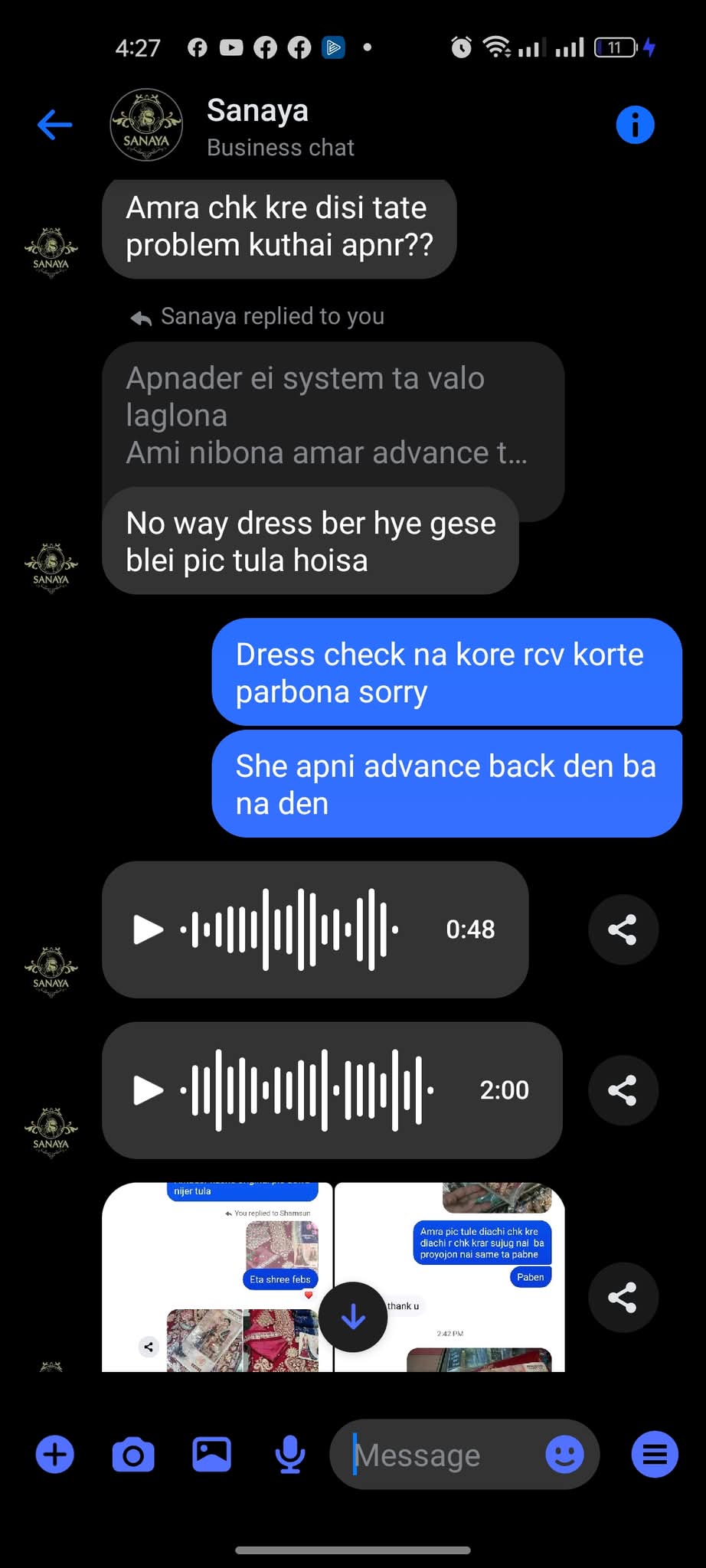Open conversation info for Sanaya

(635, 125)
